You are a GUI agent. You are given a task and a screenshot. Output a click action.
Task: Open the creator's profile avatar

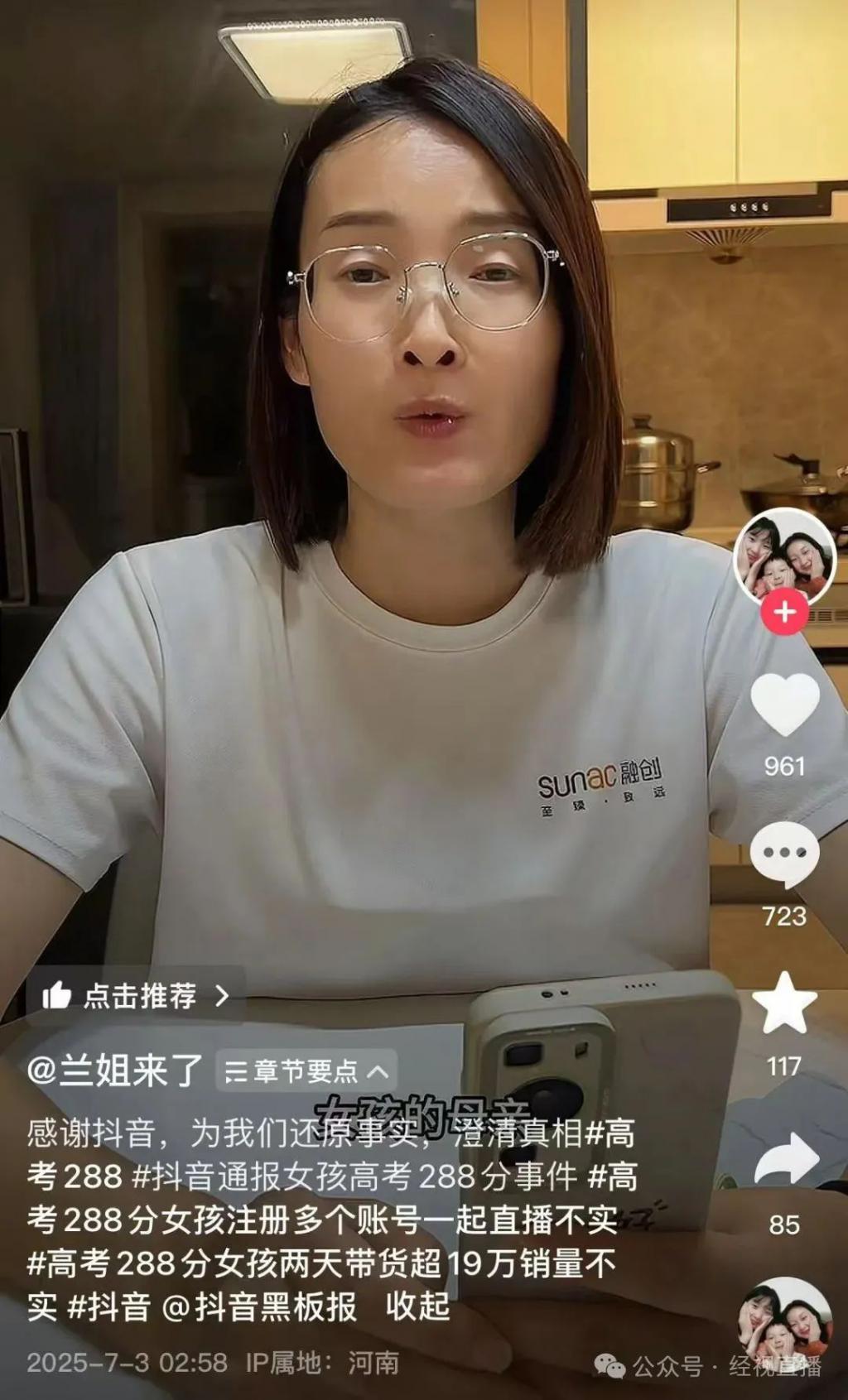pos(783,557)
